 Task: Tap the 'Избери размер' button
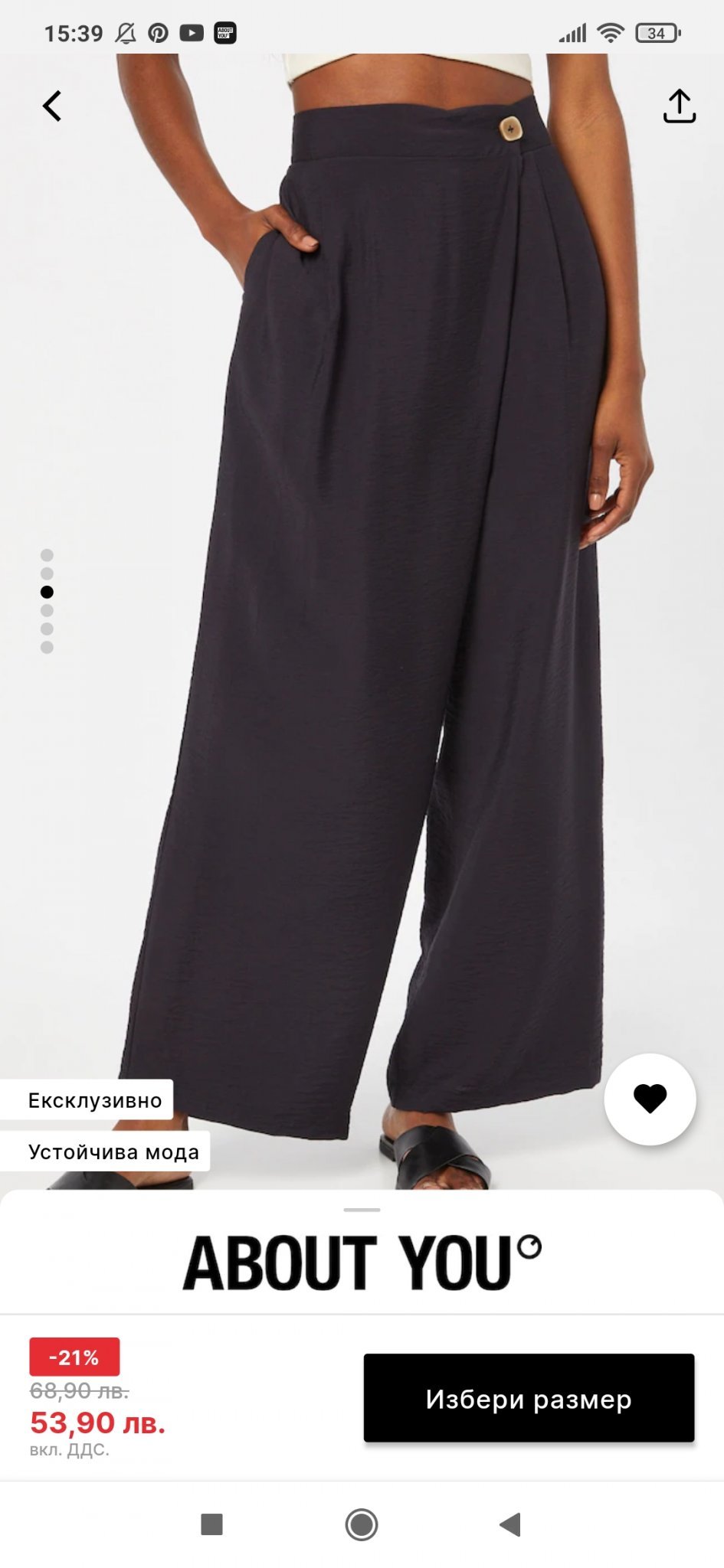pos(529,1398)
